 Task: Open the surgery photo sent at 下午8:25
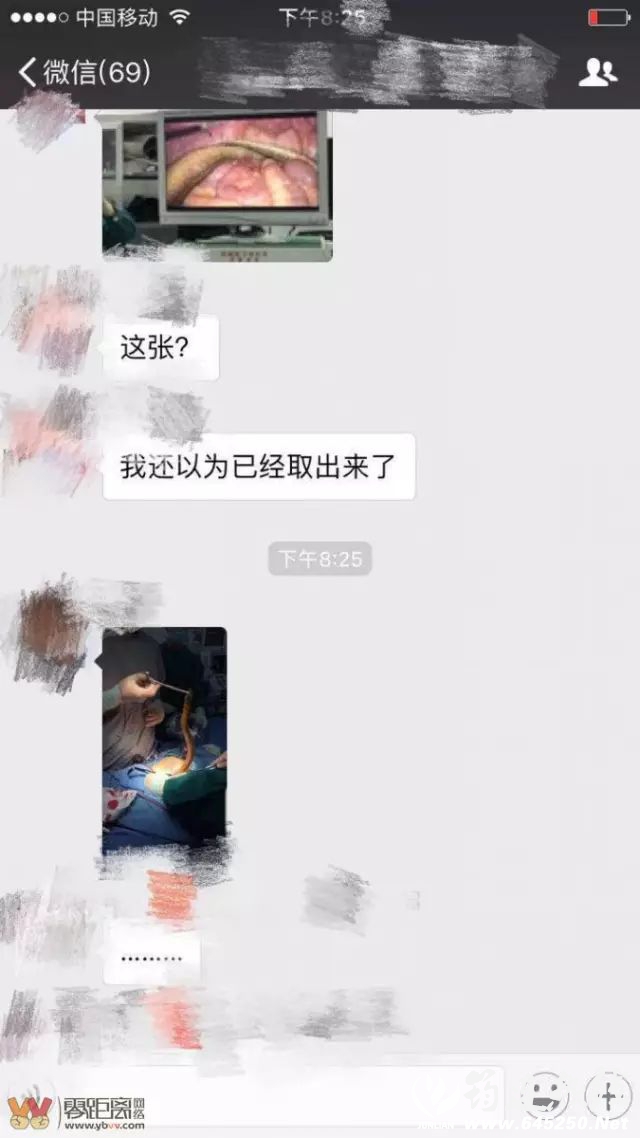(x=164, y=740)
